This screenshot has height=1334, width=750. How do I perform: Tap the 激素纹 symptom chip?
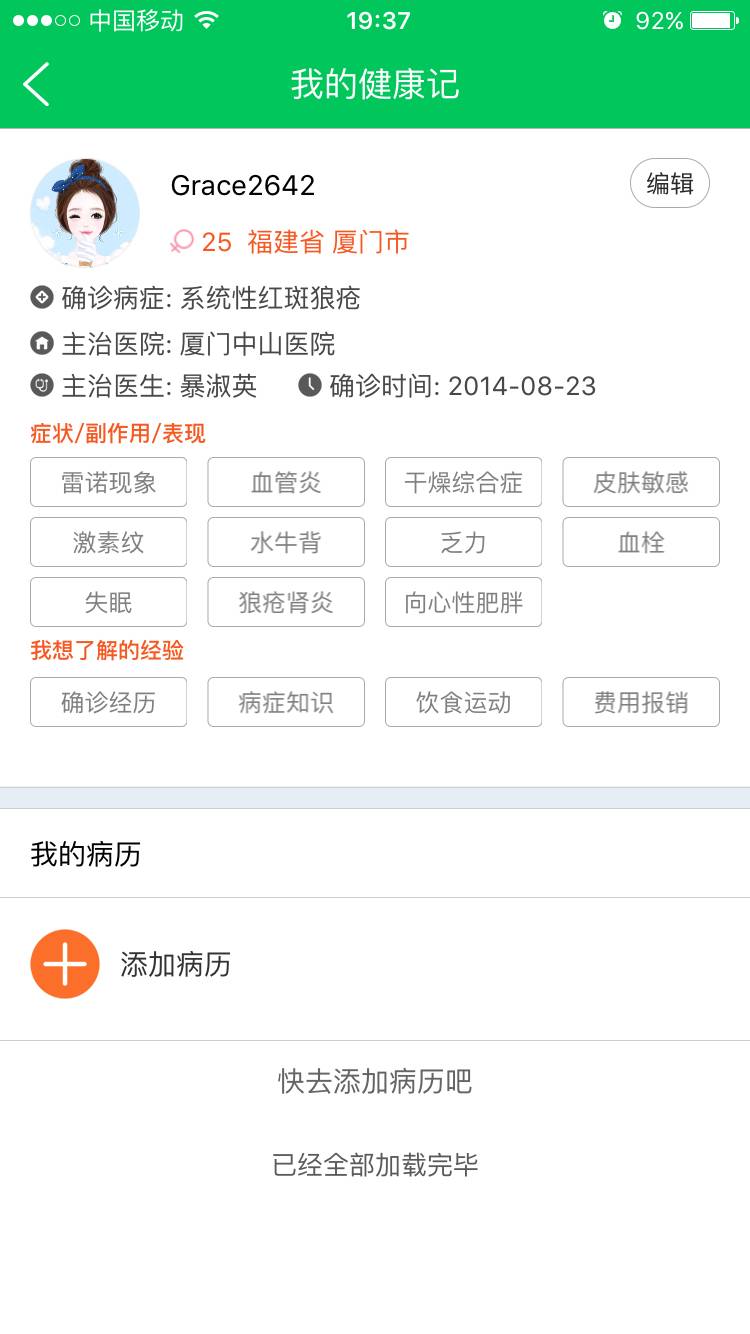108,543
